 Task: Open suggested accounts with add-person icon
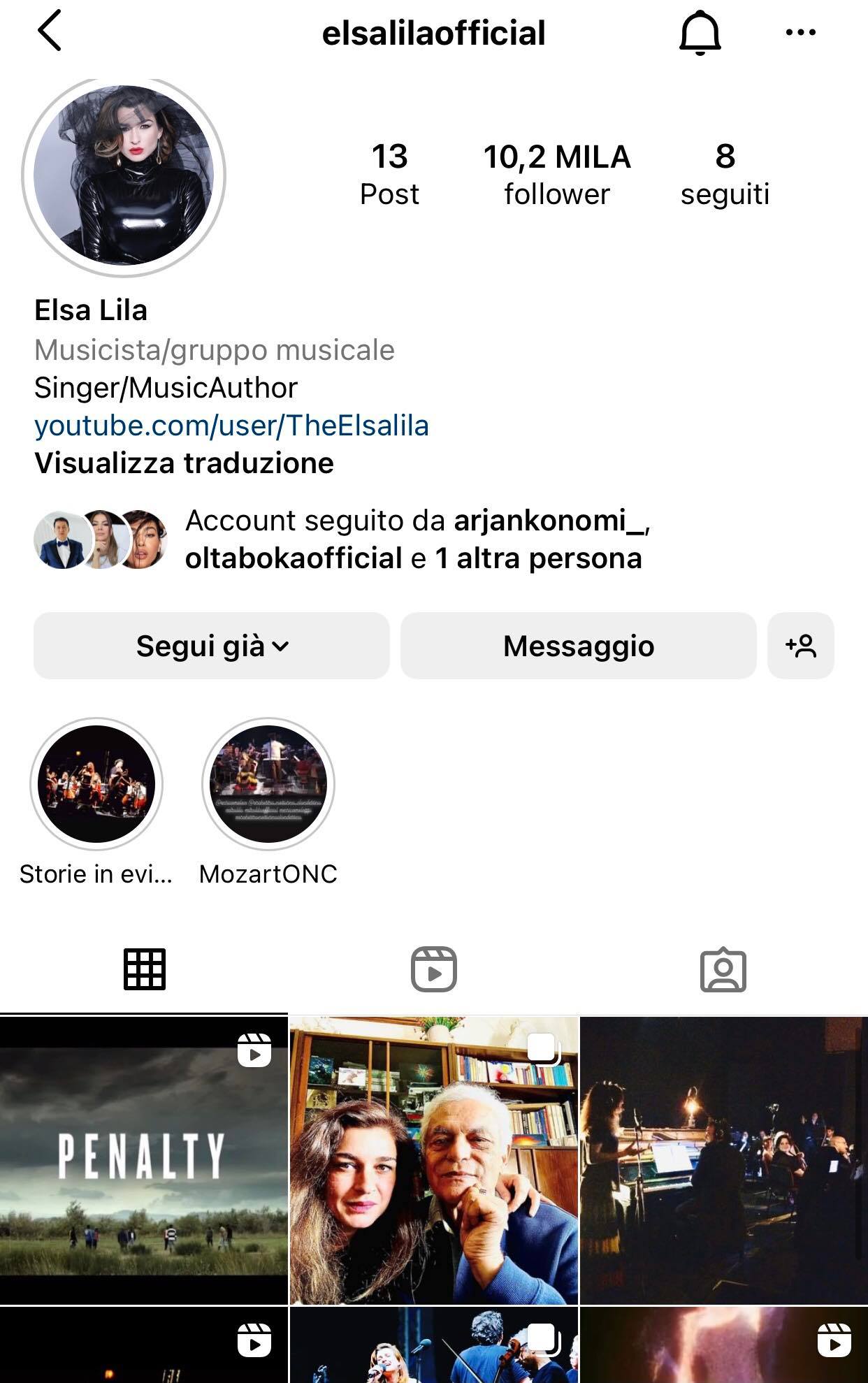[x=800, y=646]
